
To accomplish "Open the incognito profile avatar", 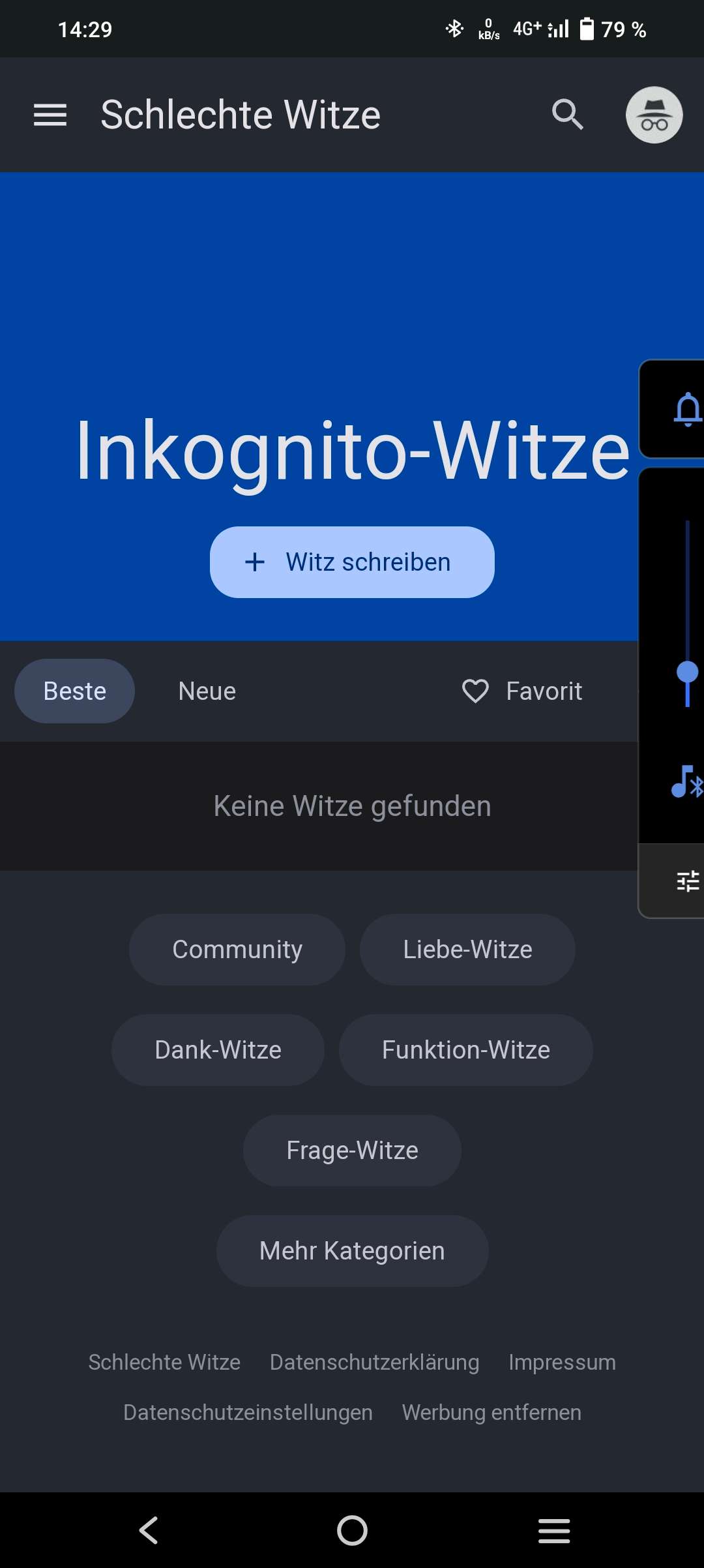I will [x=654, y=115].
